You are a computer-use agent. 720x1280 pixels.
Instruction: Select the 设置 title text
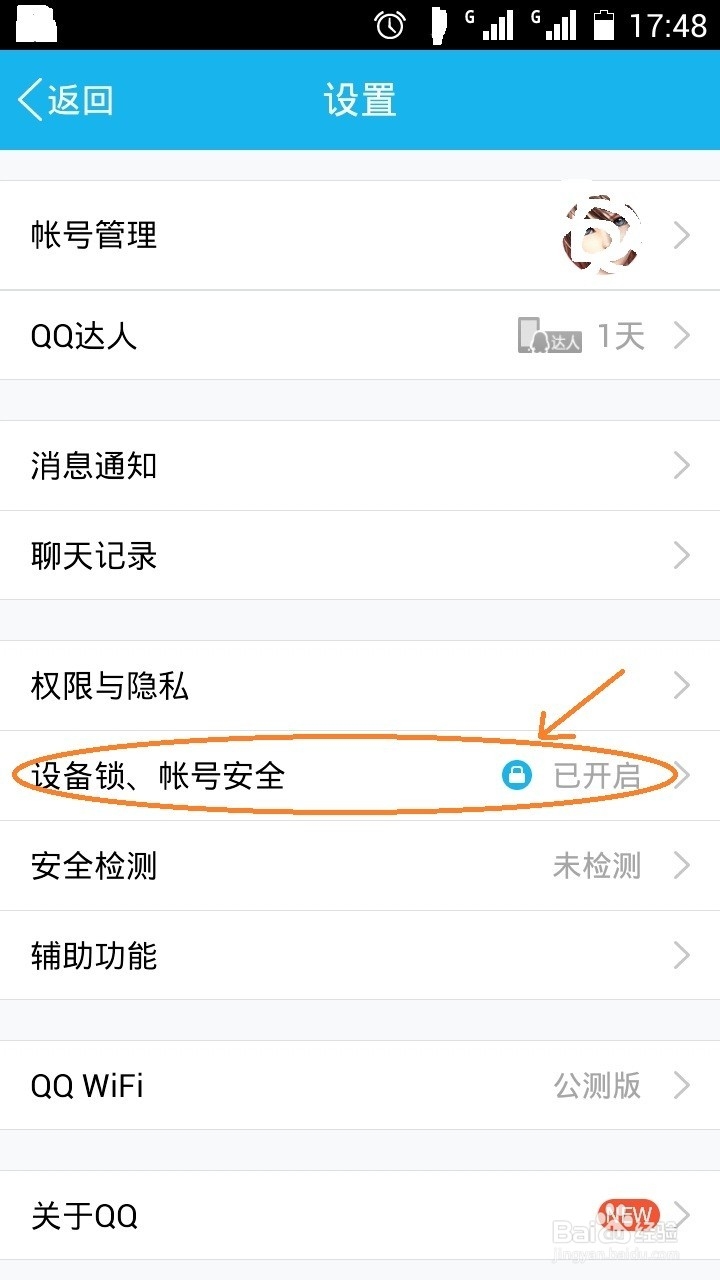tap(360, 99)
